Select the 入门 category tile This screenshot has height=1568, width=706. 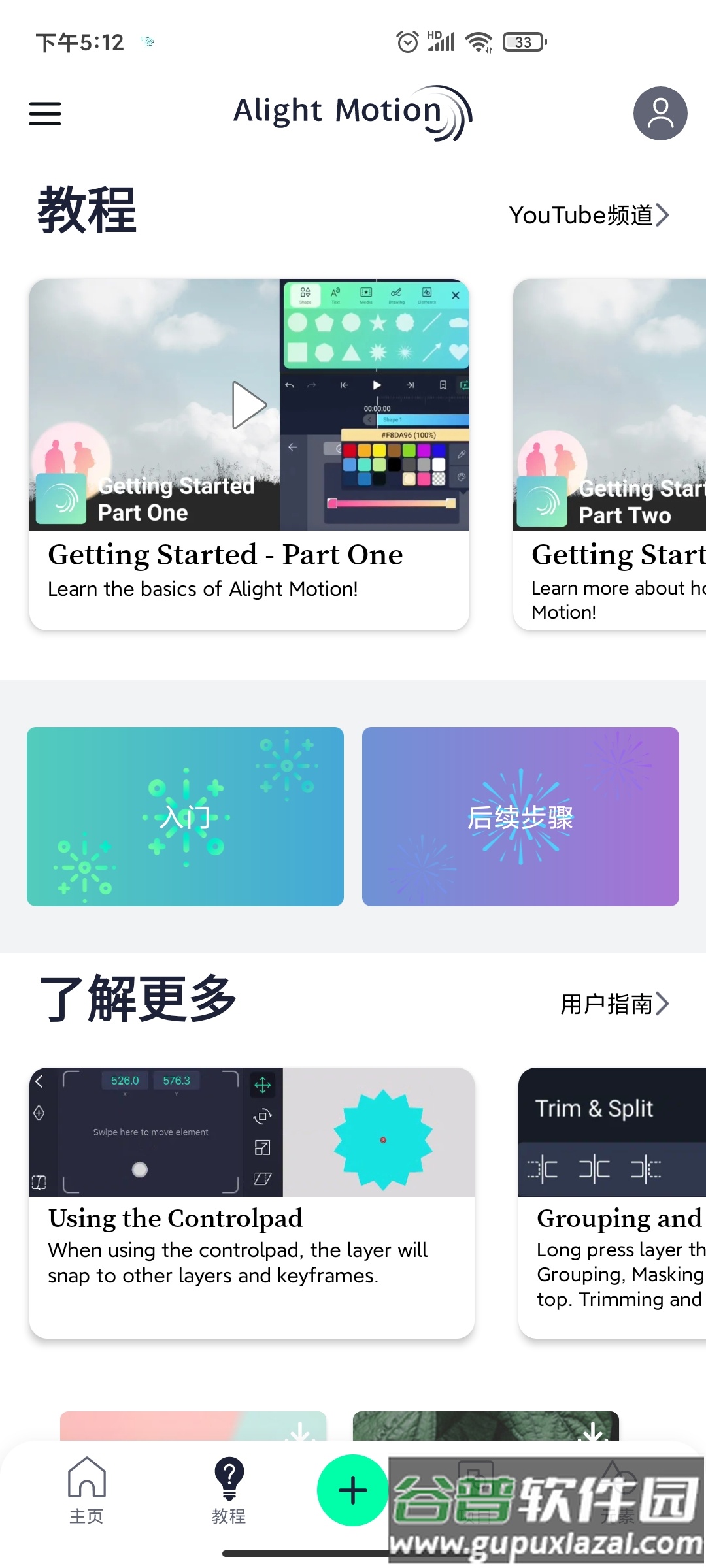click(x=185, y=817)
